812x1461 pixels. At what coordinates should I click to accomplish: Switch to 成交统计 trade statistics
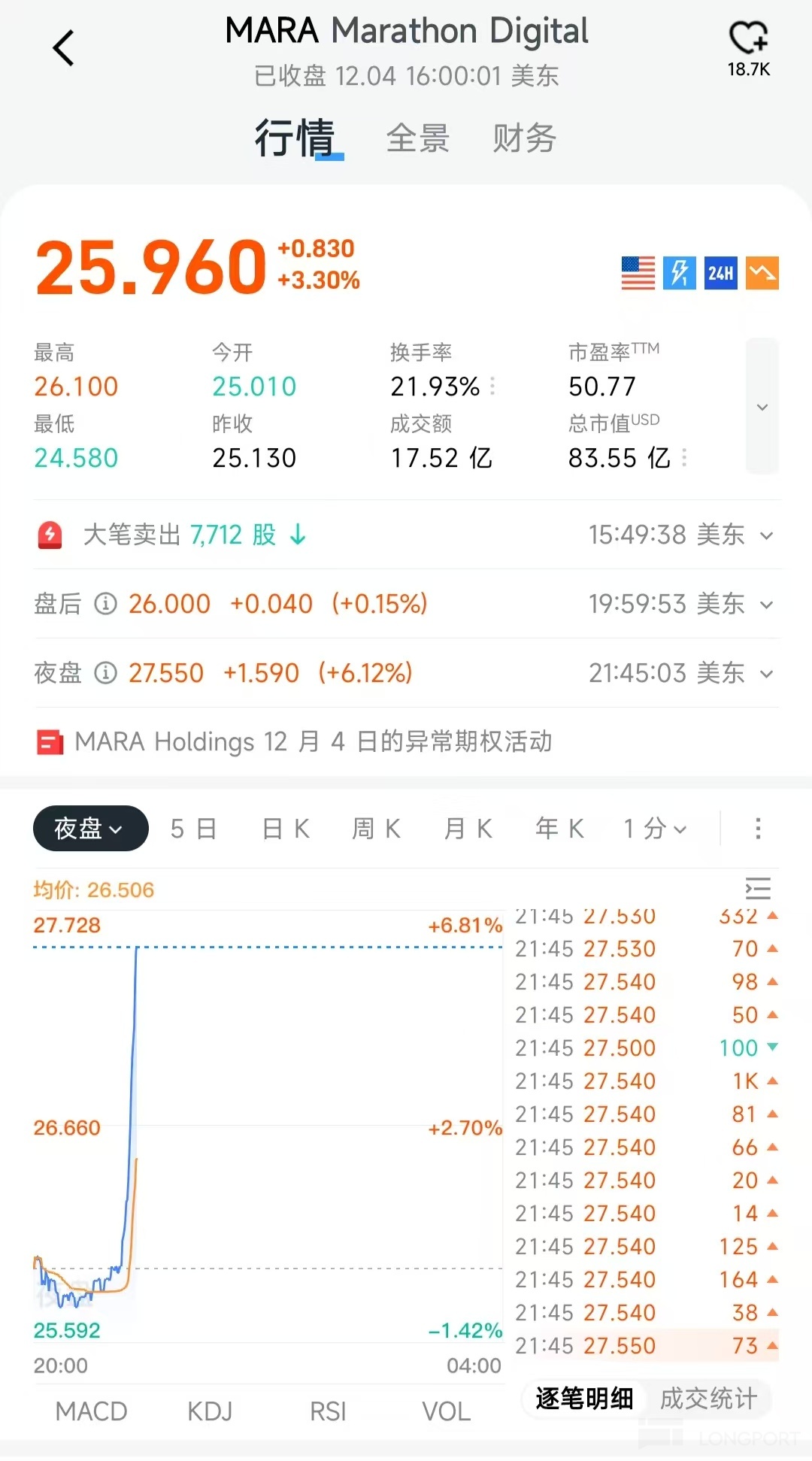click(708, 1399)
